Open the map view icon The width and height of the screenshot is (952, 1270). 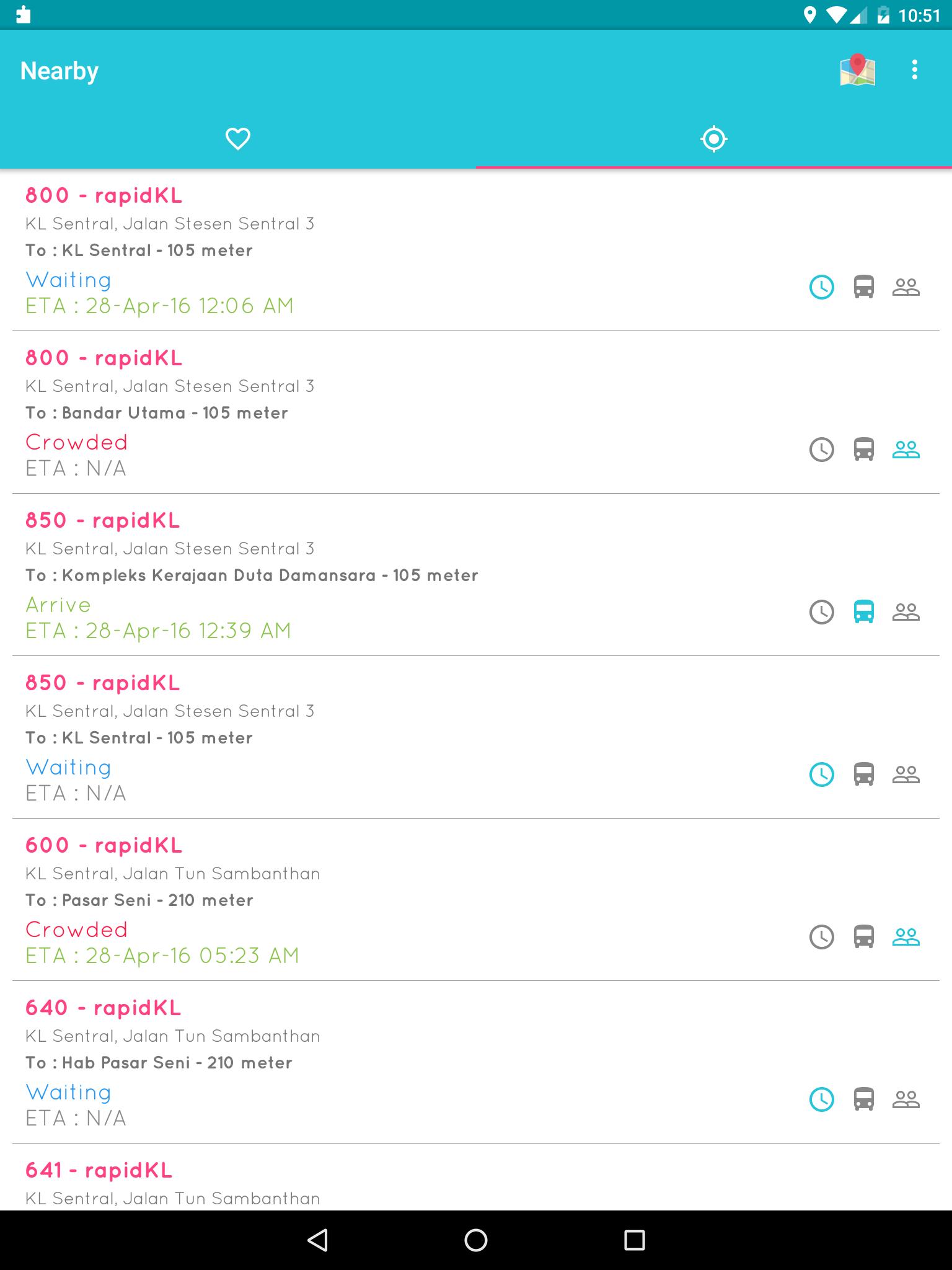(857, 70)
